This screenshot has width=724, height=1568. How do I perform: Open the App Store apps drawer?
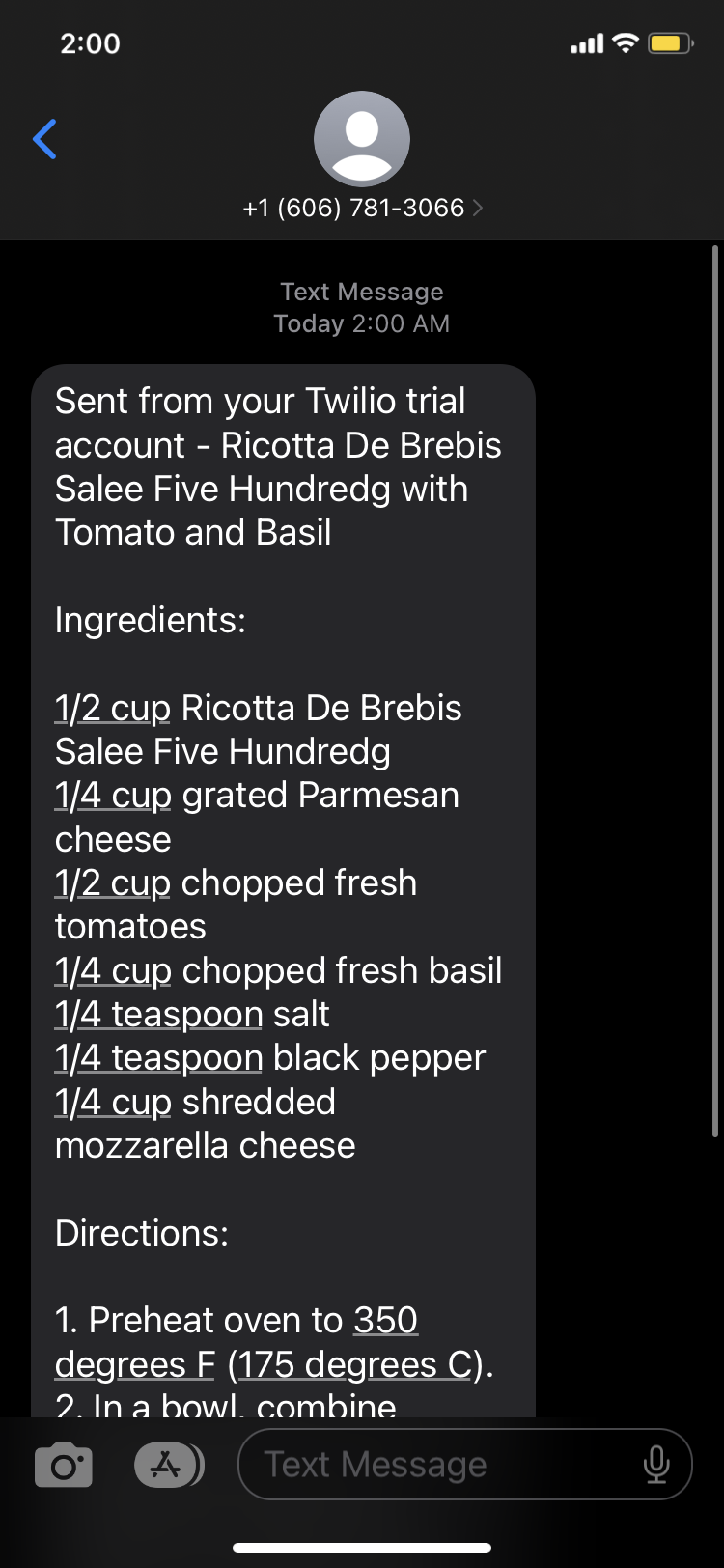coord(168,1465)
